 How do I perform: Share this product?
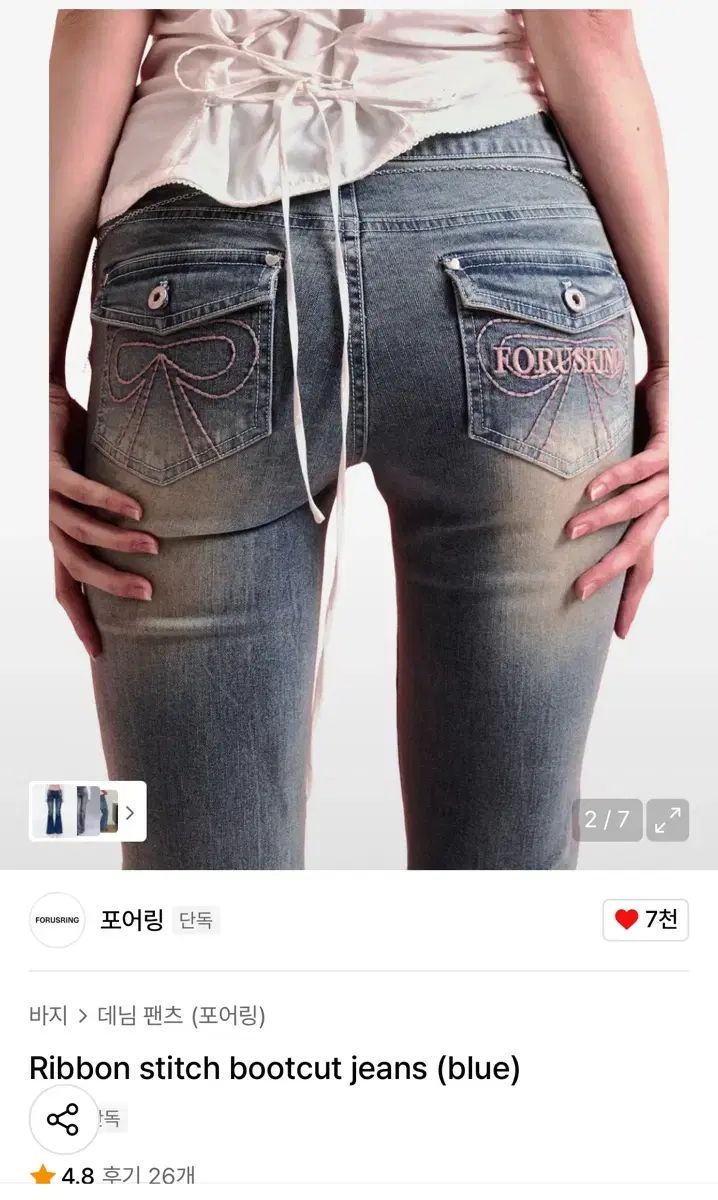[63, 1119]
